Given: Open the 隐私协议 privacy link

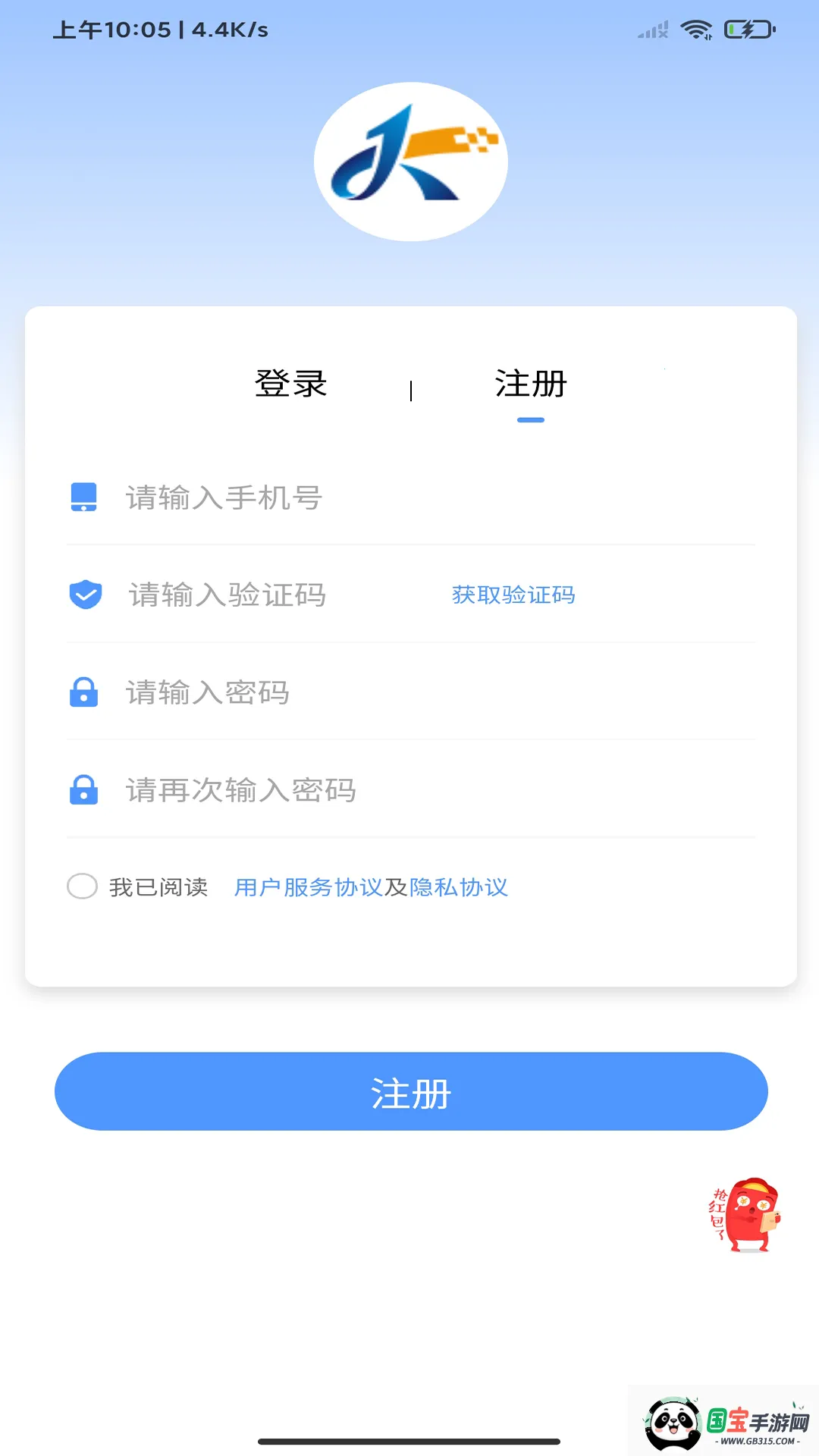Looking at the screenshot, I should pos(459,886).
